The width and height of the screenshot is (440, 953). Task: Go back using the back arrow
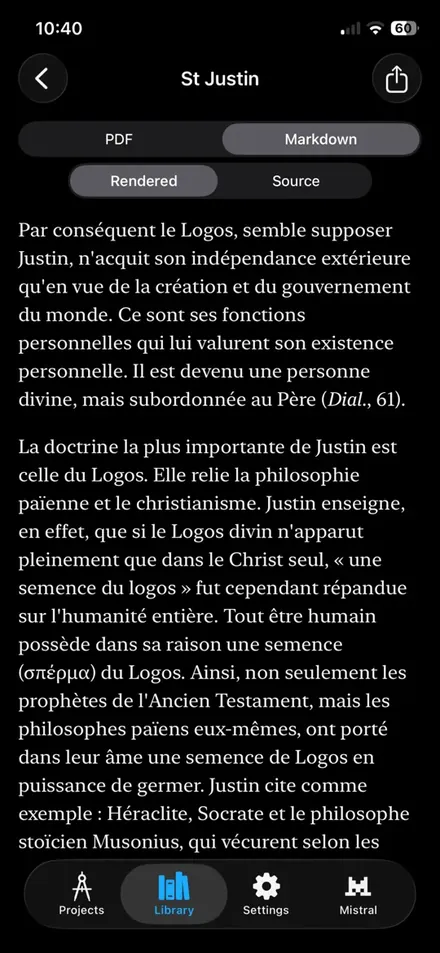coord(43,78)
